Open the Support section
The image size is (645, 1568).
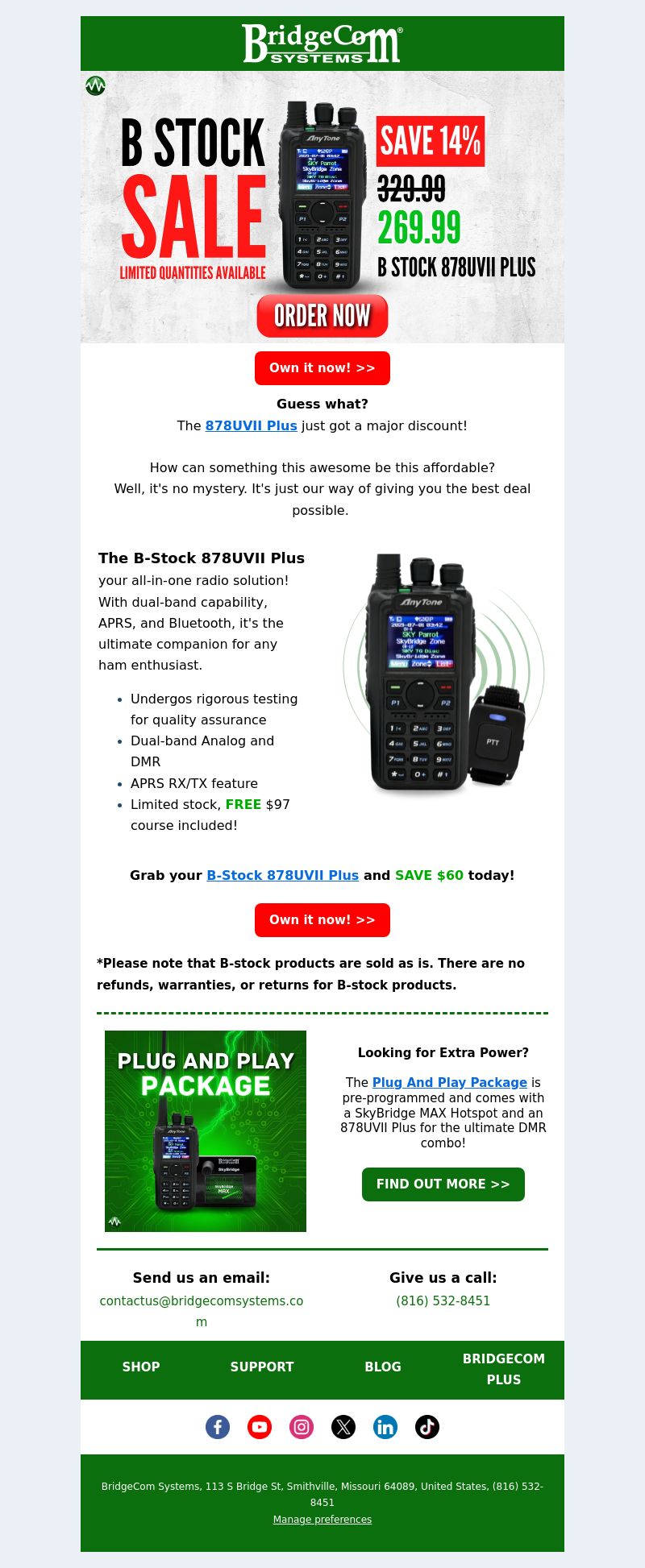pyautogui.click(x=262, y=1367)
